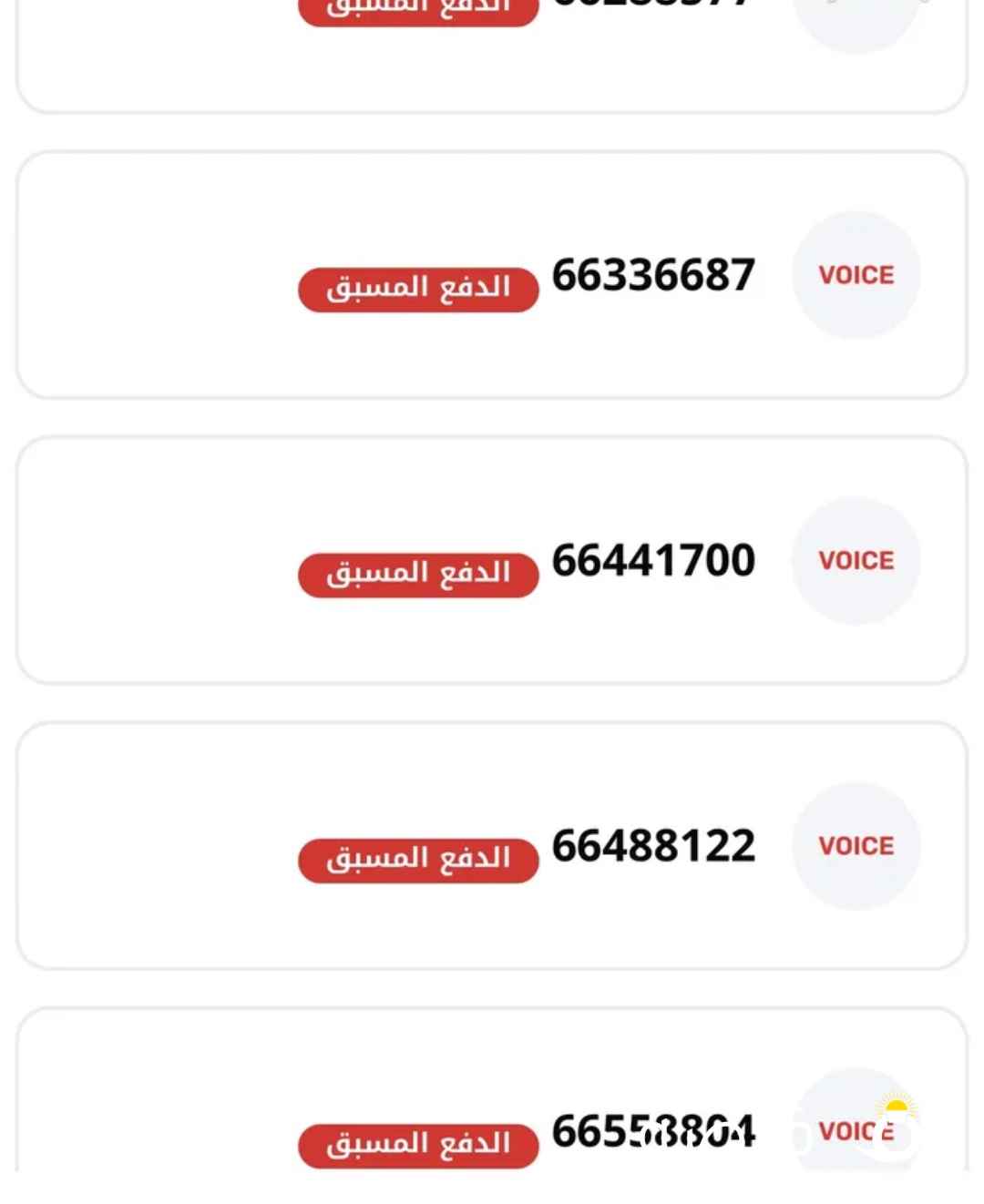Click the VOICE icon for number 66488122
The image size is (984, 1204).
point(856,845)
